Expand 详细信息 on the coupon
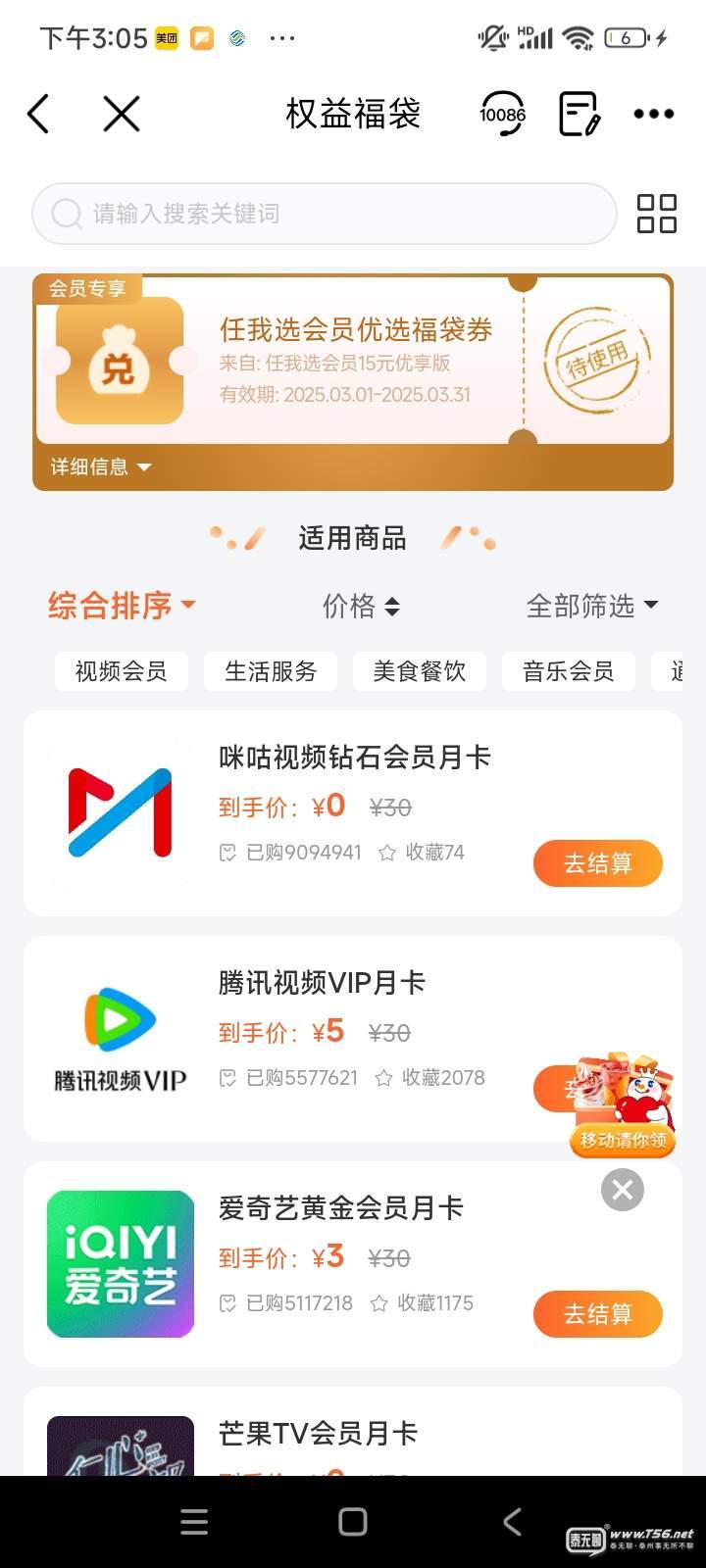 click(x=101, y=467)
